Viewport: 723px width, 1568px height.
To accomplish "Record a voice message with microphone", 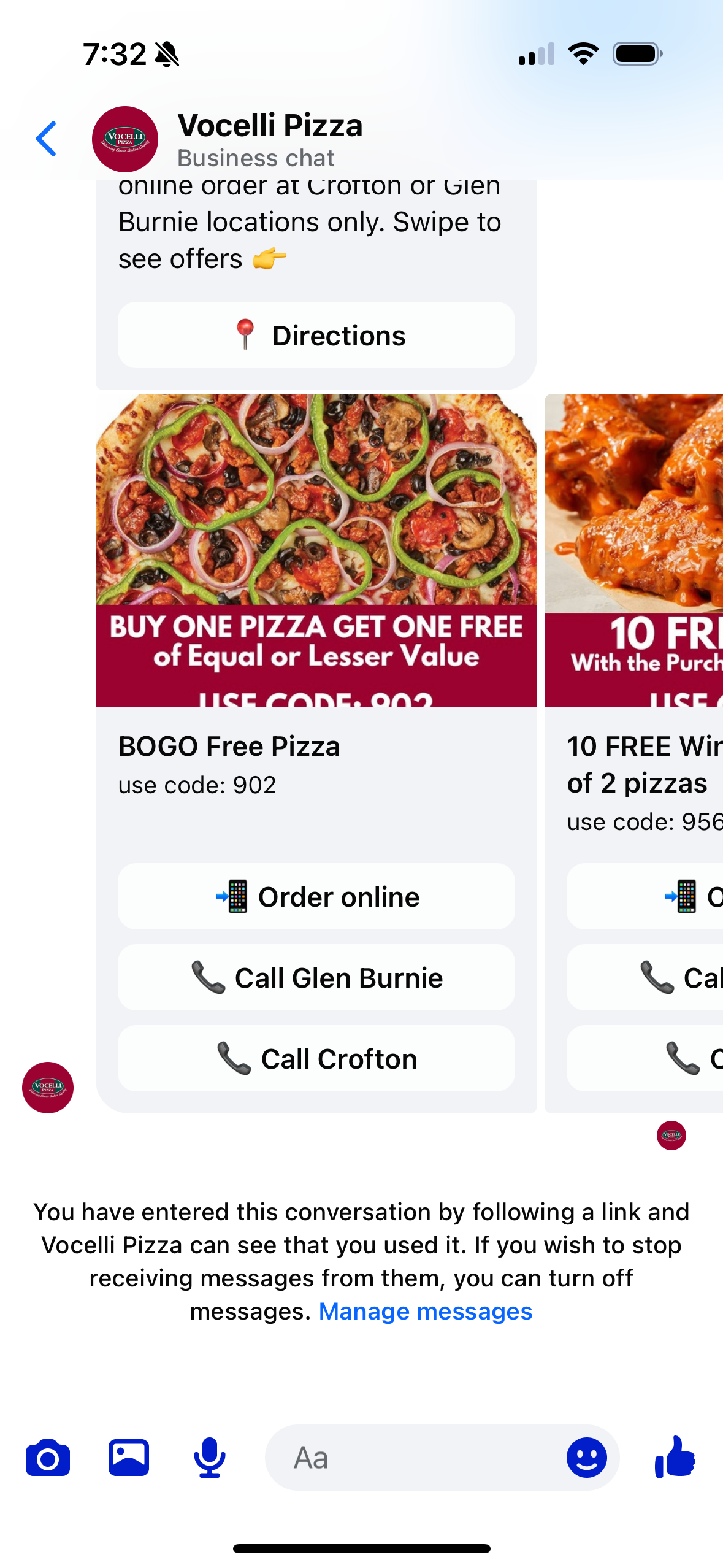I will coord(209,1458).
